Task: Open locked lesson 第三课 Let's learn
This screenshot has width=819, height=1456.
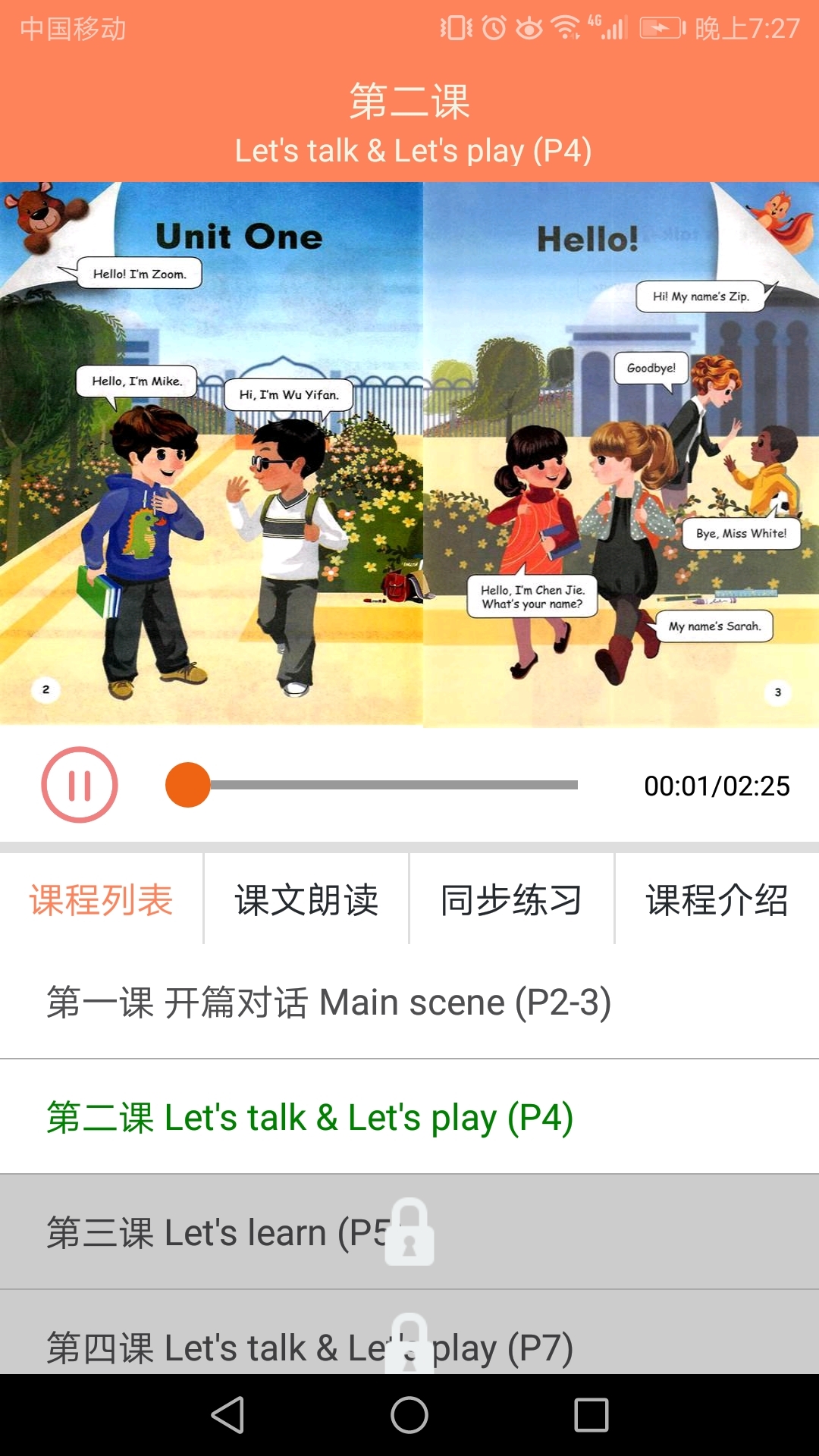Action: (x=227, y=1231)
